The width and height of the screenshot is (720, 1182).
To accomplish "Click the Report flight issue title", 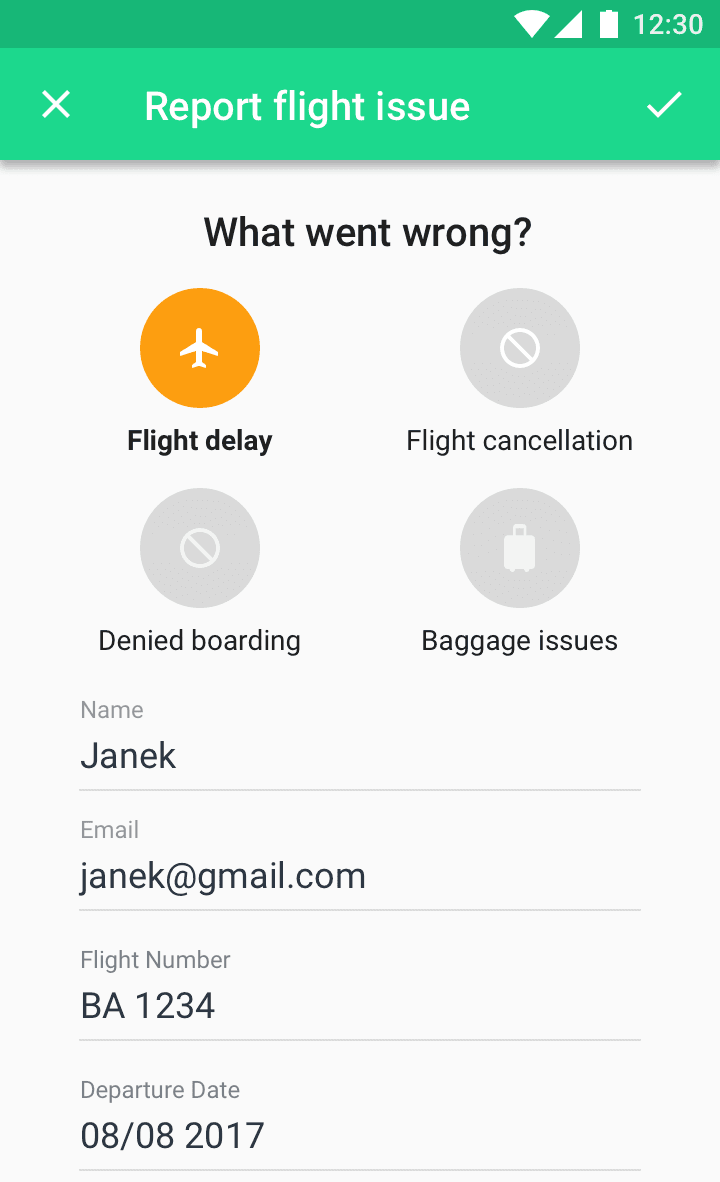I will [x=307, y=104].
